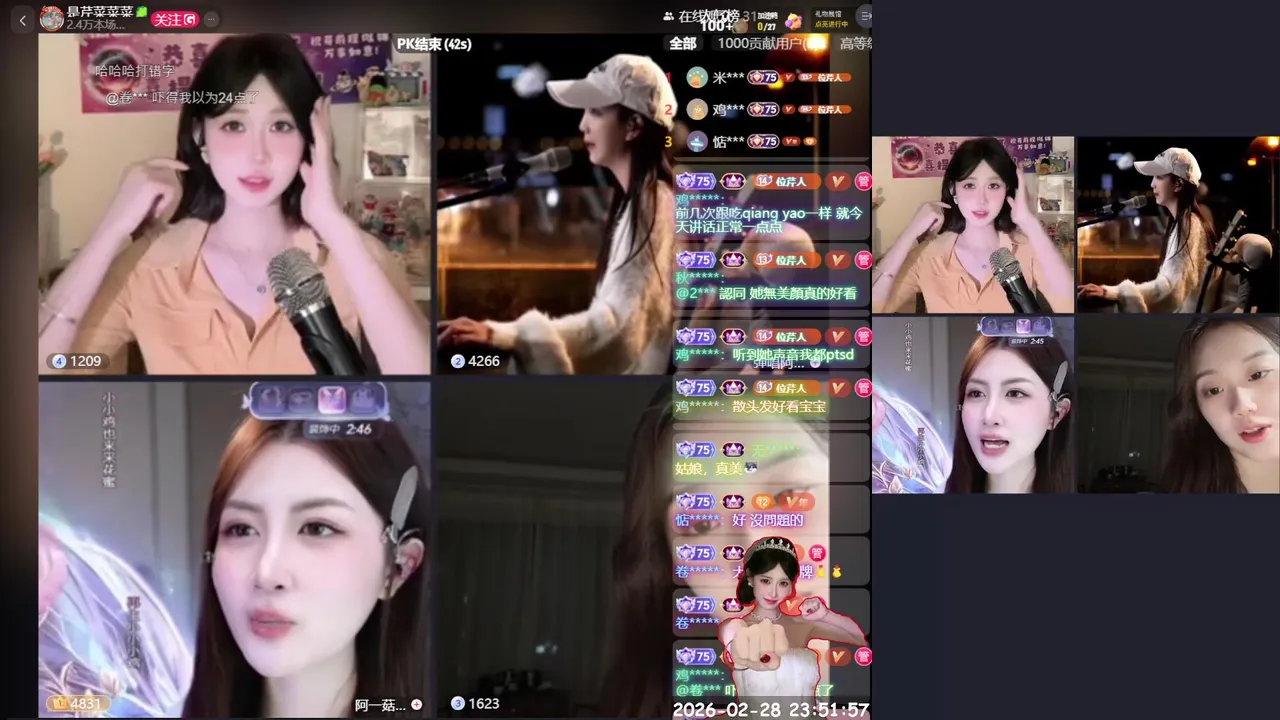This screenshot has height=720, width=1280.
Task: Open the top-ranked viewer 米***
Action: tap(728, 77)
